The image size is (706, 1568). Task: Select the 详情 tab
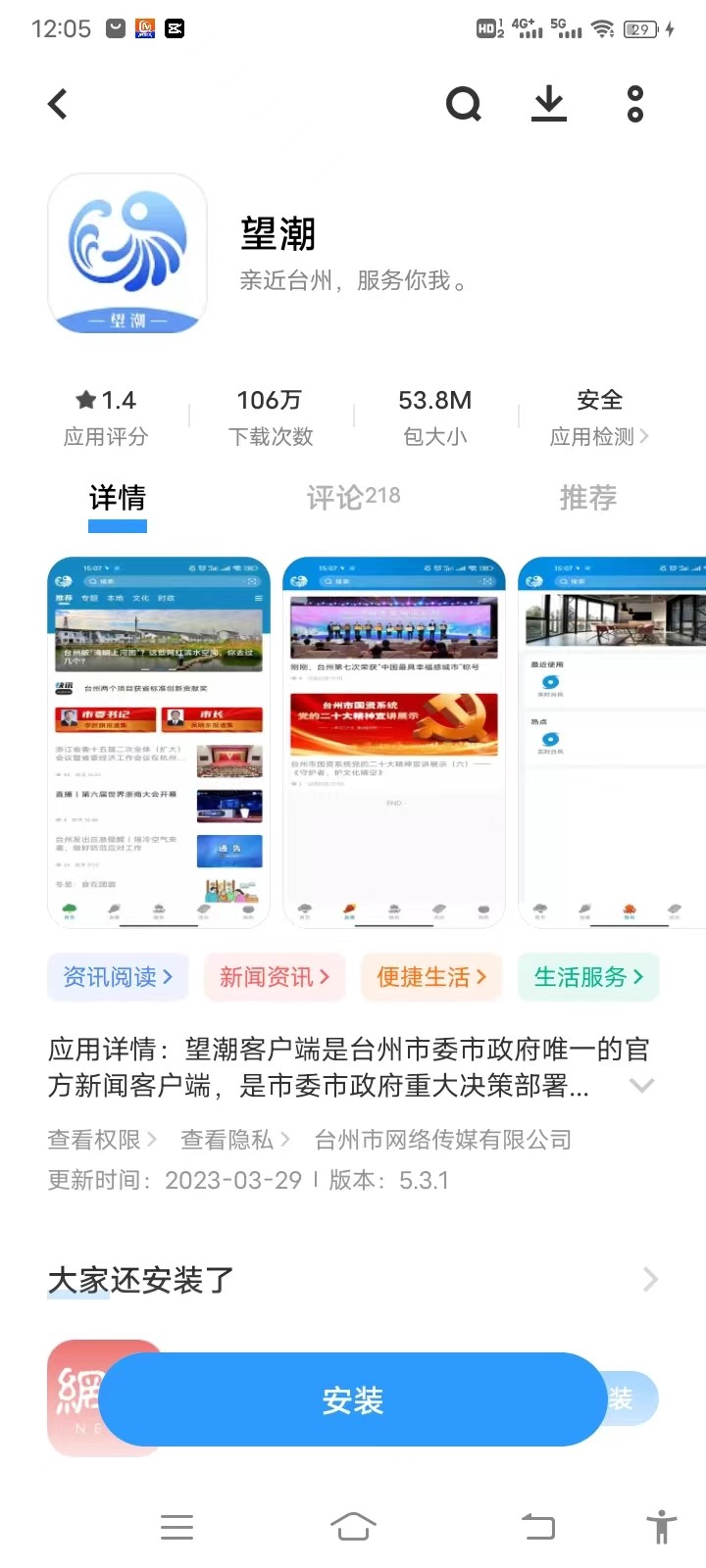click(x=118, y=498)
